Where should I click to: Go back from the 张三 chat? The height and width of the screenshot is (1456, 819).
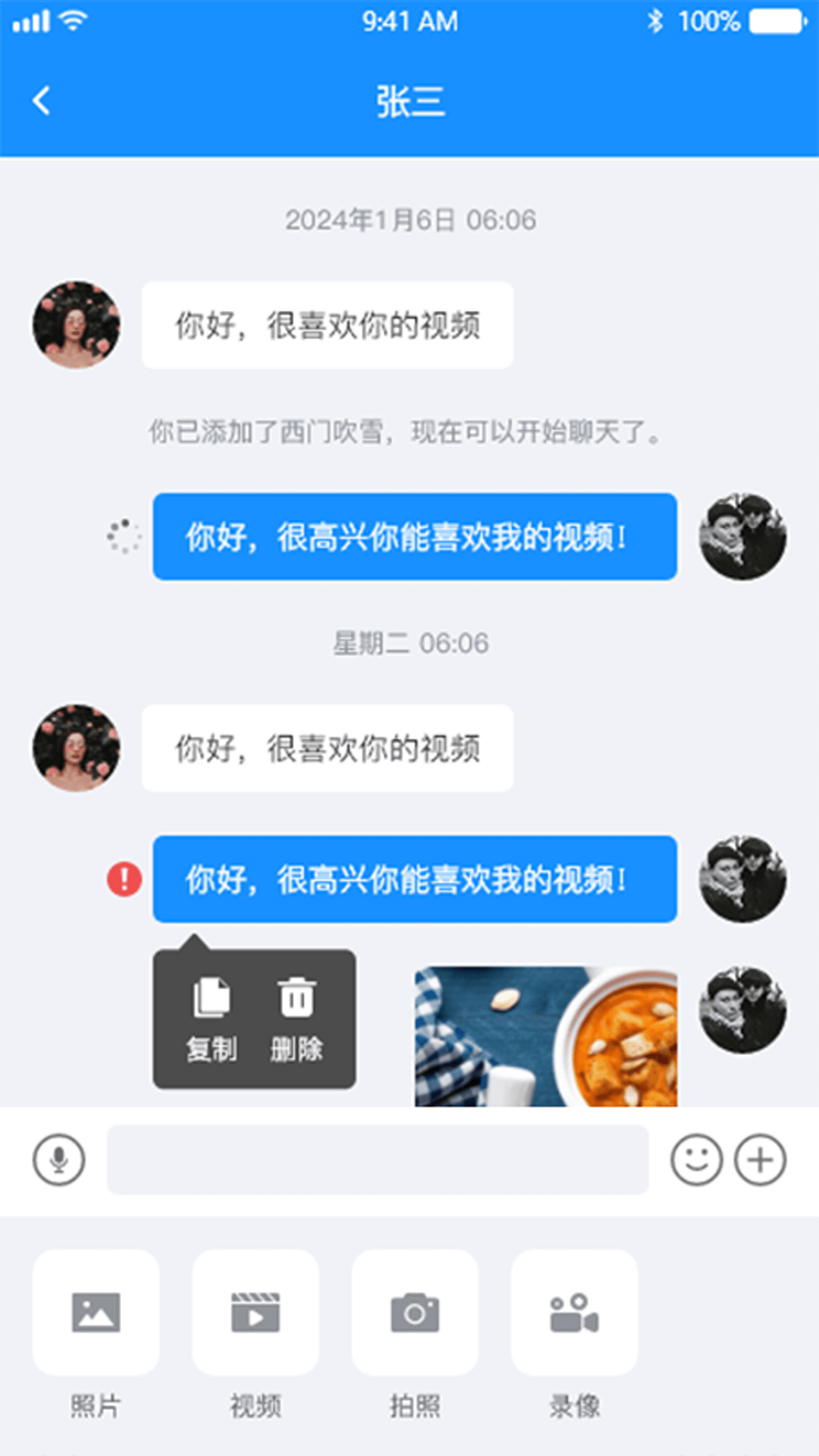pyautogui.click(x=42, y=101)
